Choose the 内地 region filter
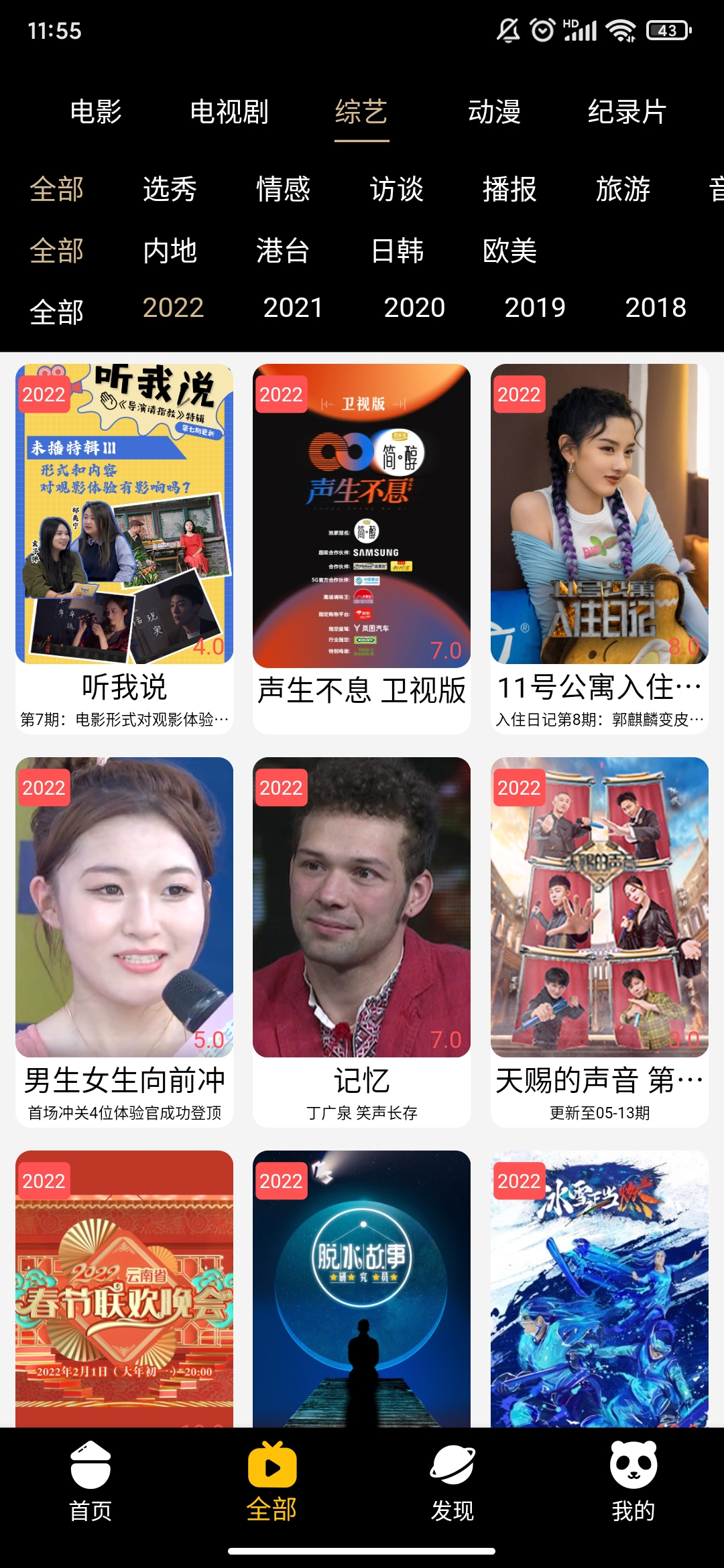Screen dimensions: 724x1568 click(x=170, y=251)
